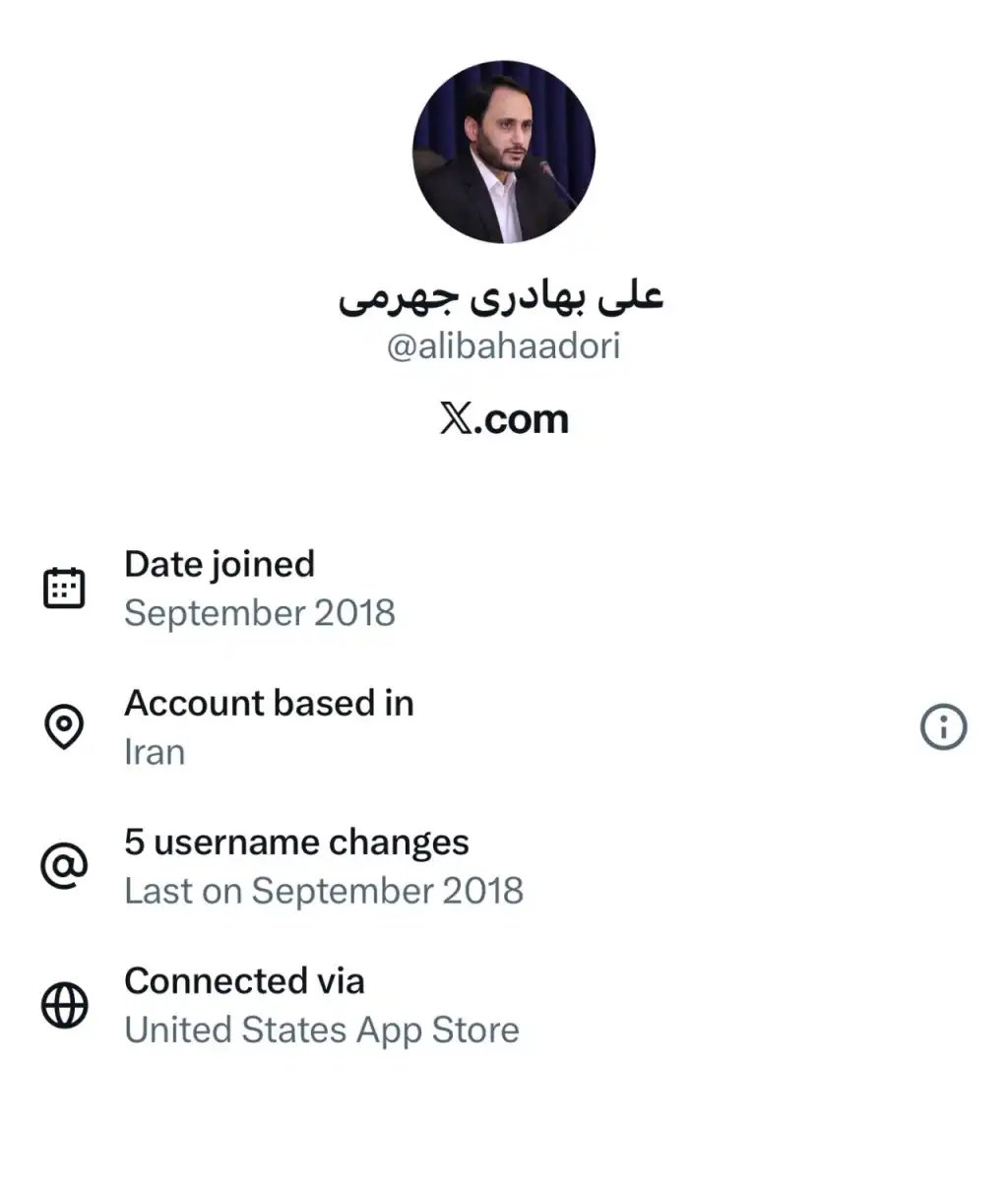Select the location pin icon for Account based in
1008x1188 pixels.
tap(64, 726)
